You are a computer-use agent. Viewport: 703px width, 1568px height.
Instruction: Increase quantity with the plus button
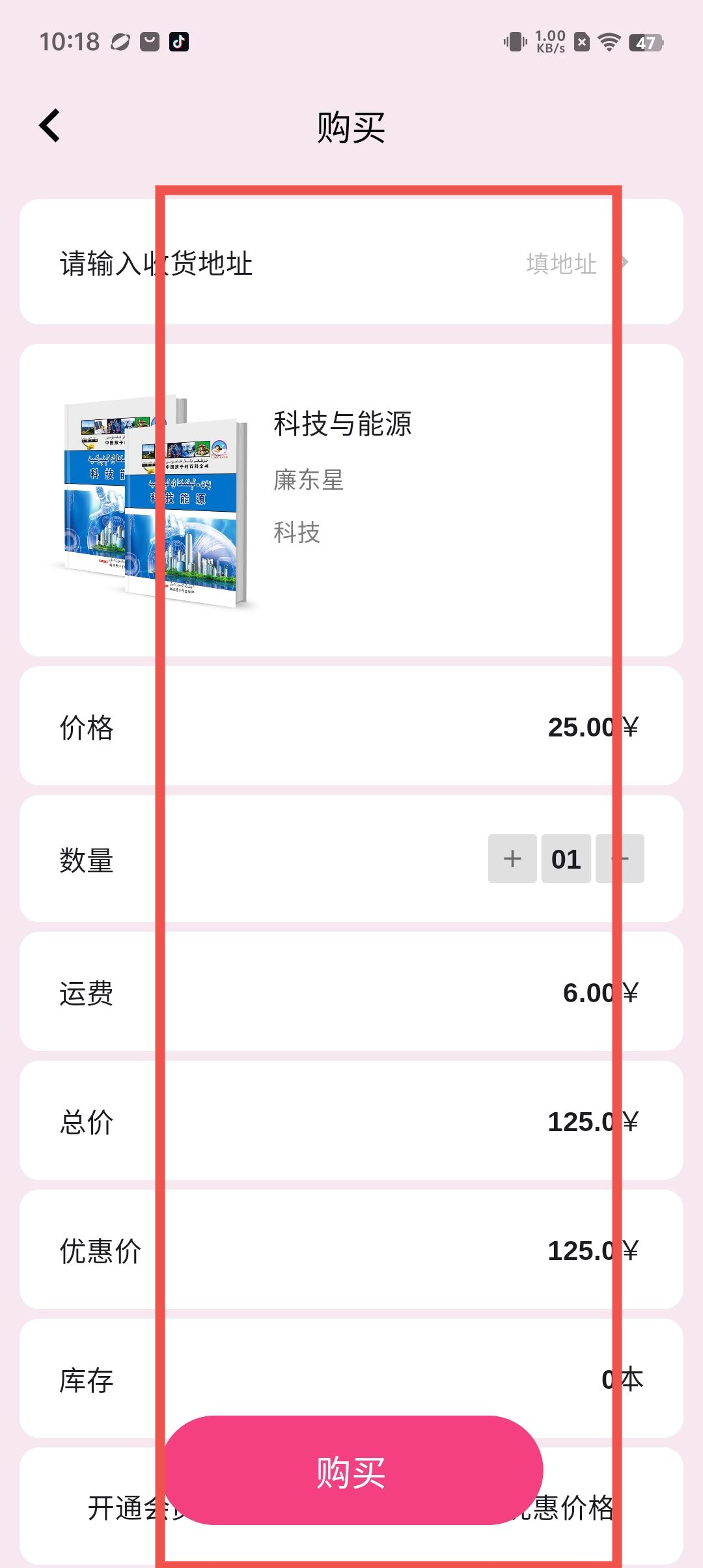point(512,858)
